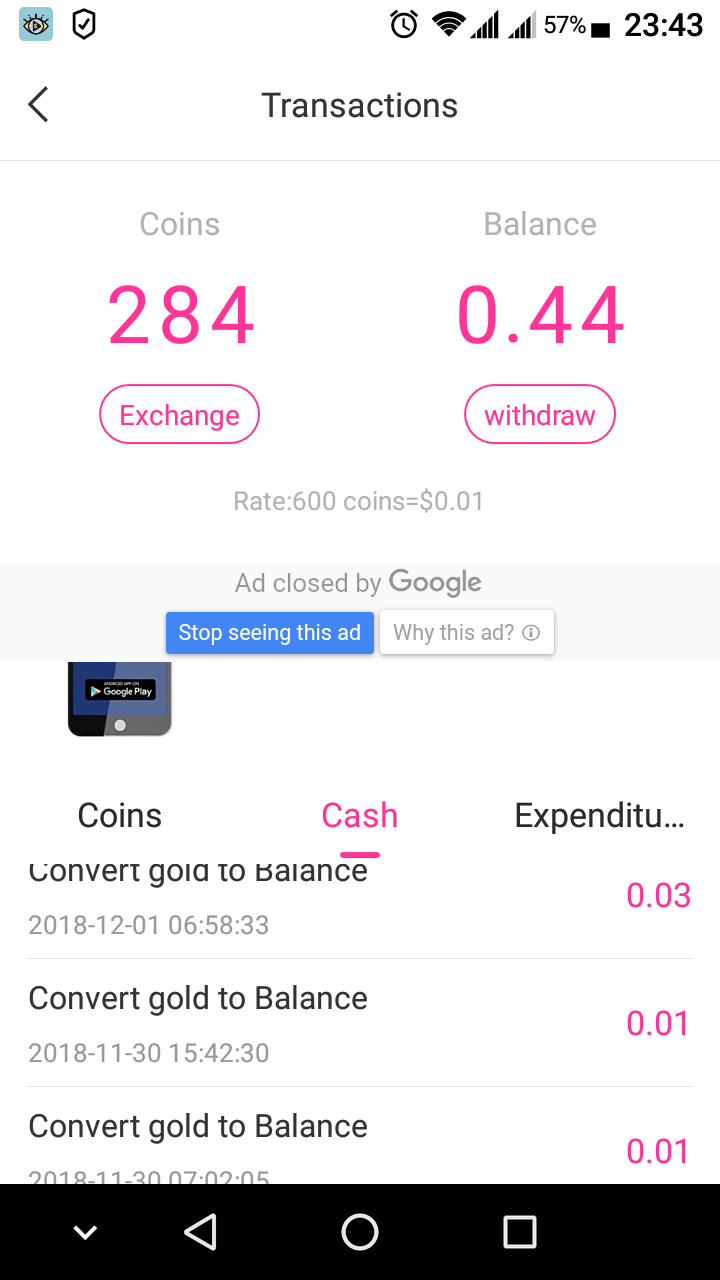Collapse the navigation bar with the down chevron
This screenshot has height=1280, width=720.
coord(84,1232)
